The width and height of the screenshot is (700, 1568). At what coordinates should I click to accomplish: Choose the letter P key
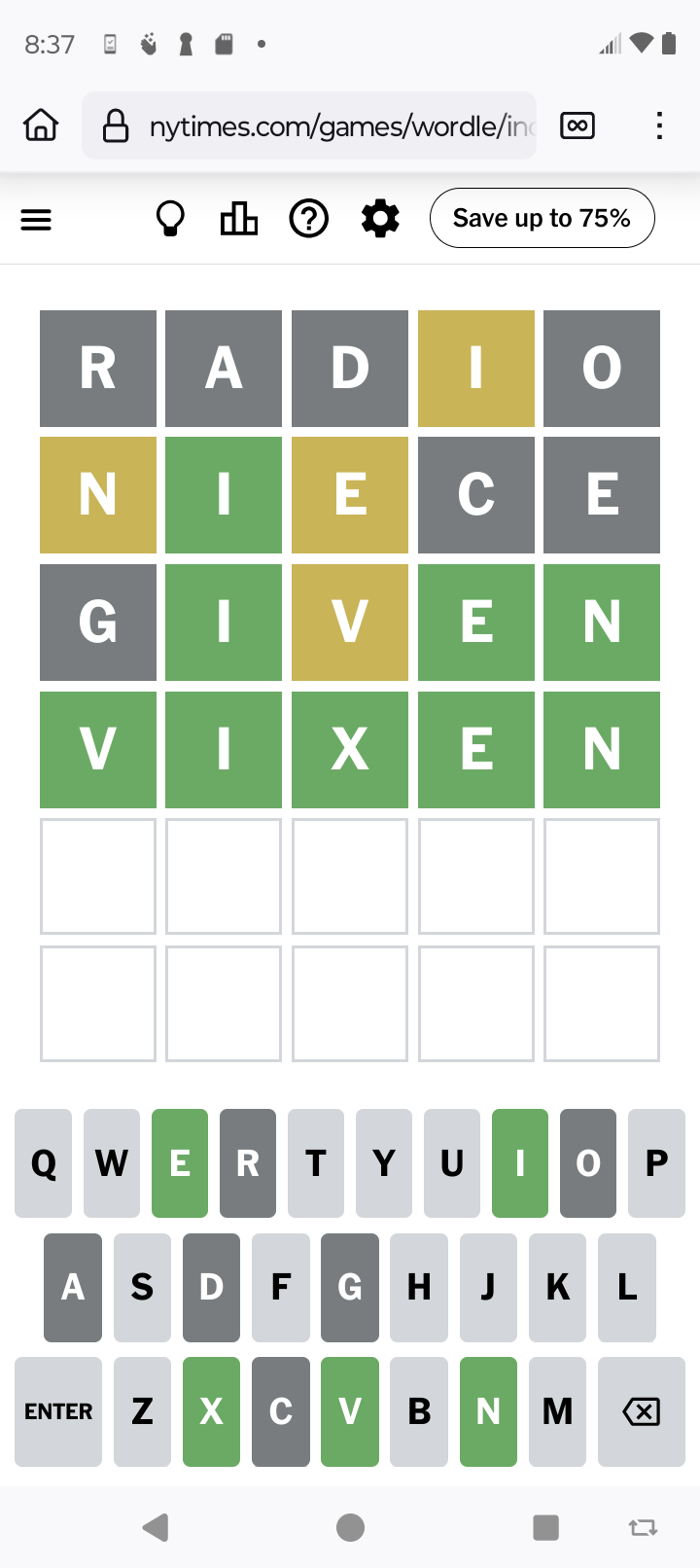pos(656,1163)
